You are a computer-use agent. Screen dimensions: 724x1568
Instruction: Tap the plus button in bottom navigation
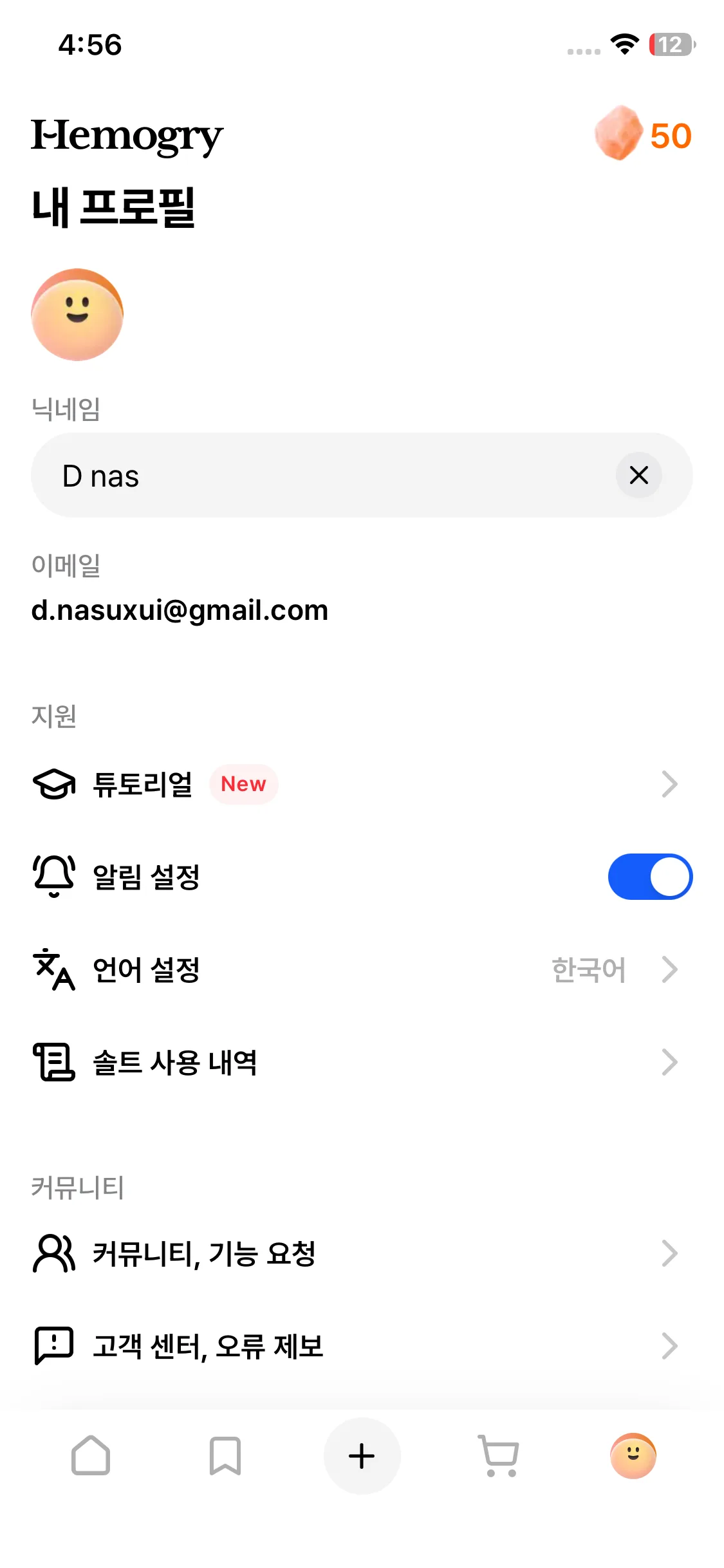pos(362,1457)
